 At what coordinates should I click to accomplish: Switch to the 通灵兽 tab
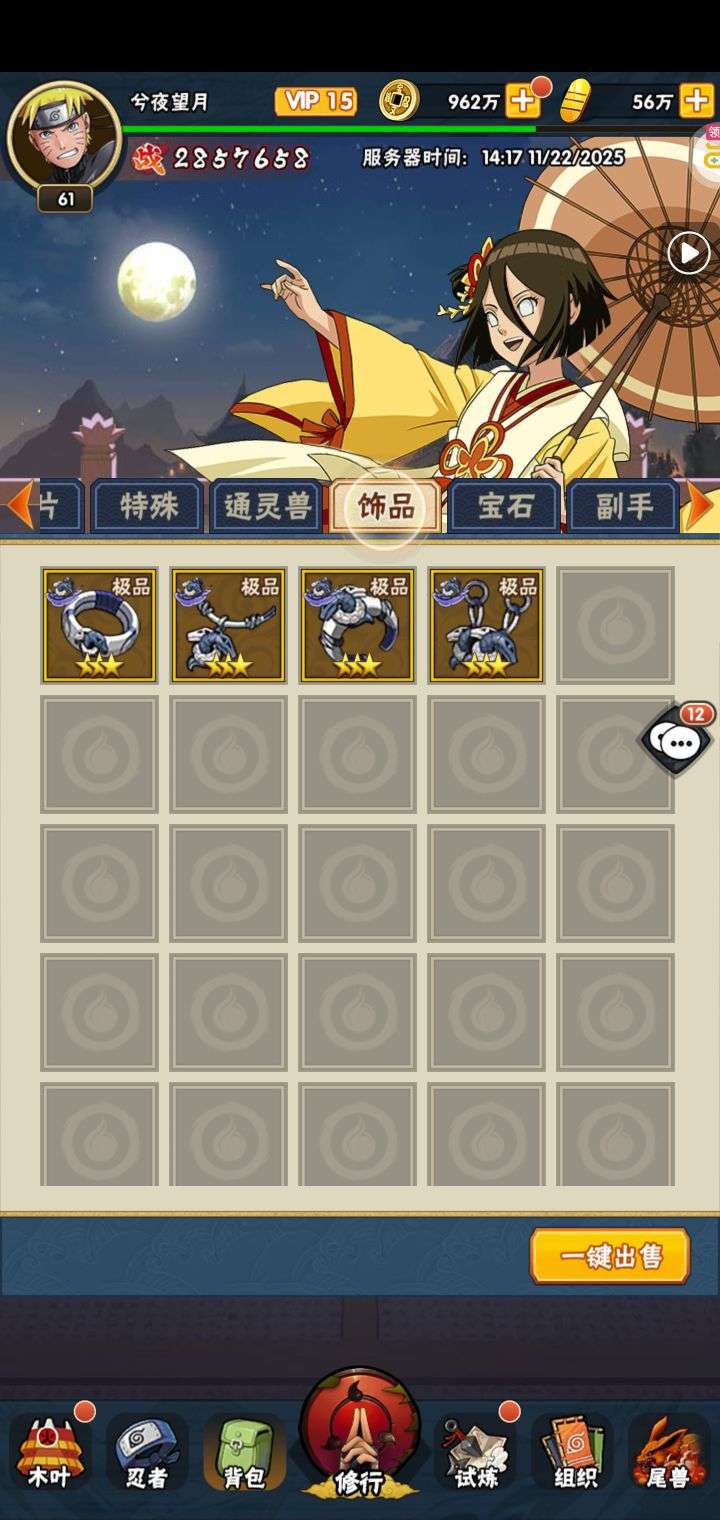(267, 507)
